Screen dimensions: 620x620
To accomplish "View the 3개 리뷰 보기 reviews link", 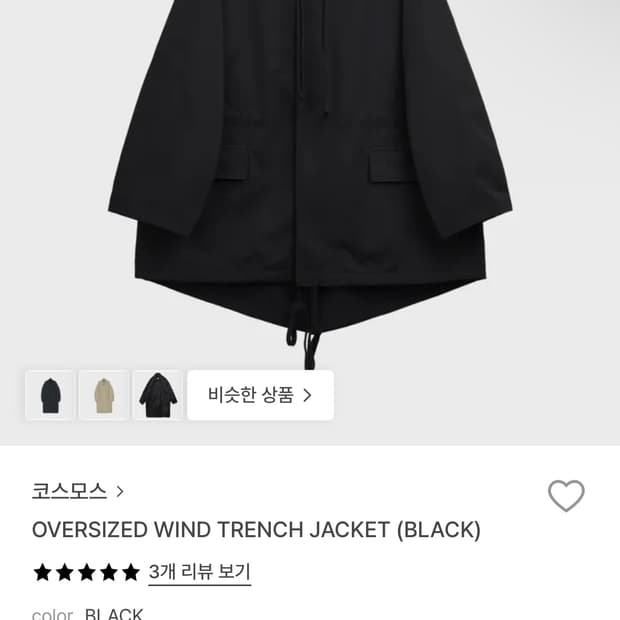I will (x=199, y=573).
